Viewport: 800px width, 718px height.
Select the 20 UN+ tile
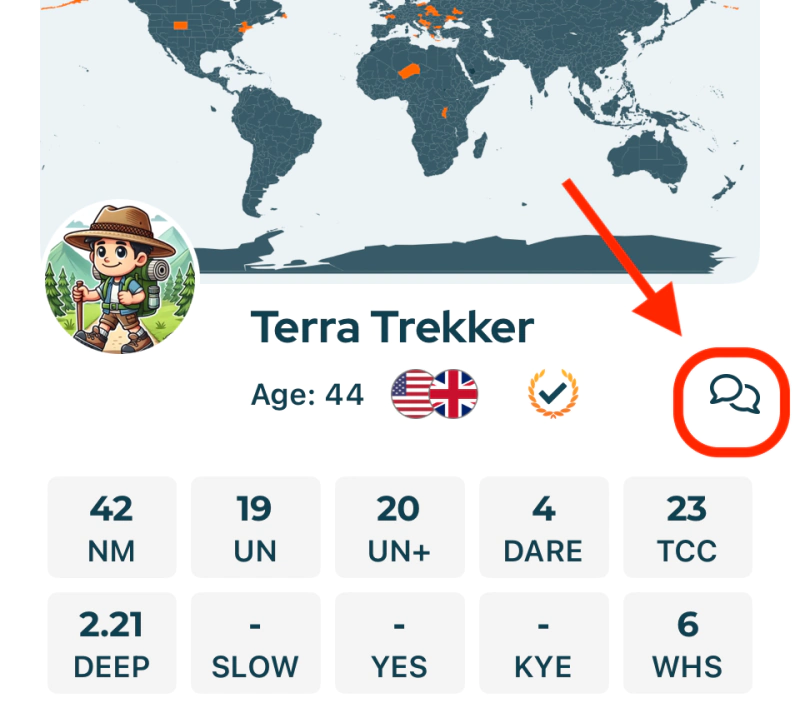tap(399, 527)
